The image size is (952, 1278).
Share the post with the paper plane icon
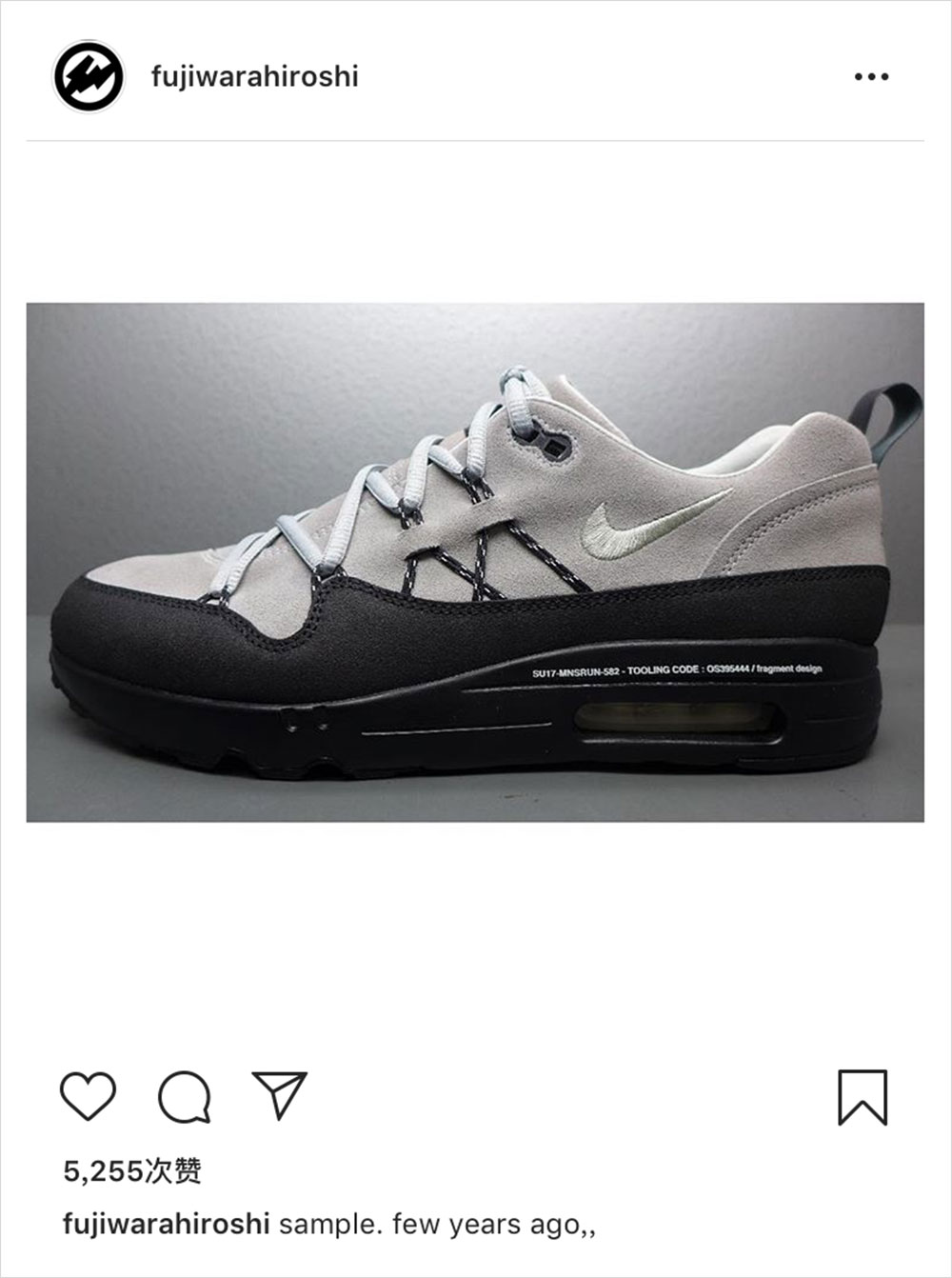pyautogui.click(x=279, y=1095)
